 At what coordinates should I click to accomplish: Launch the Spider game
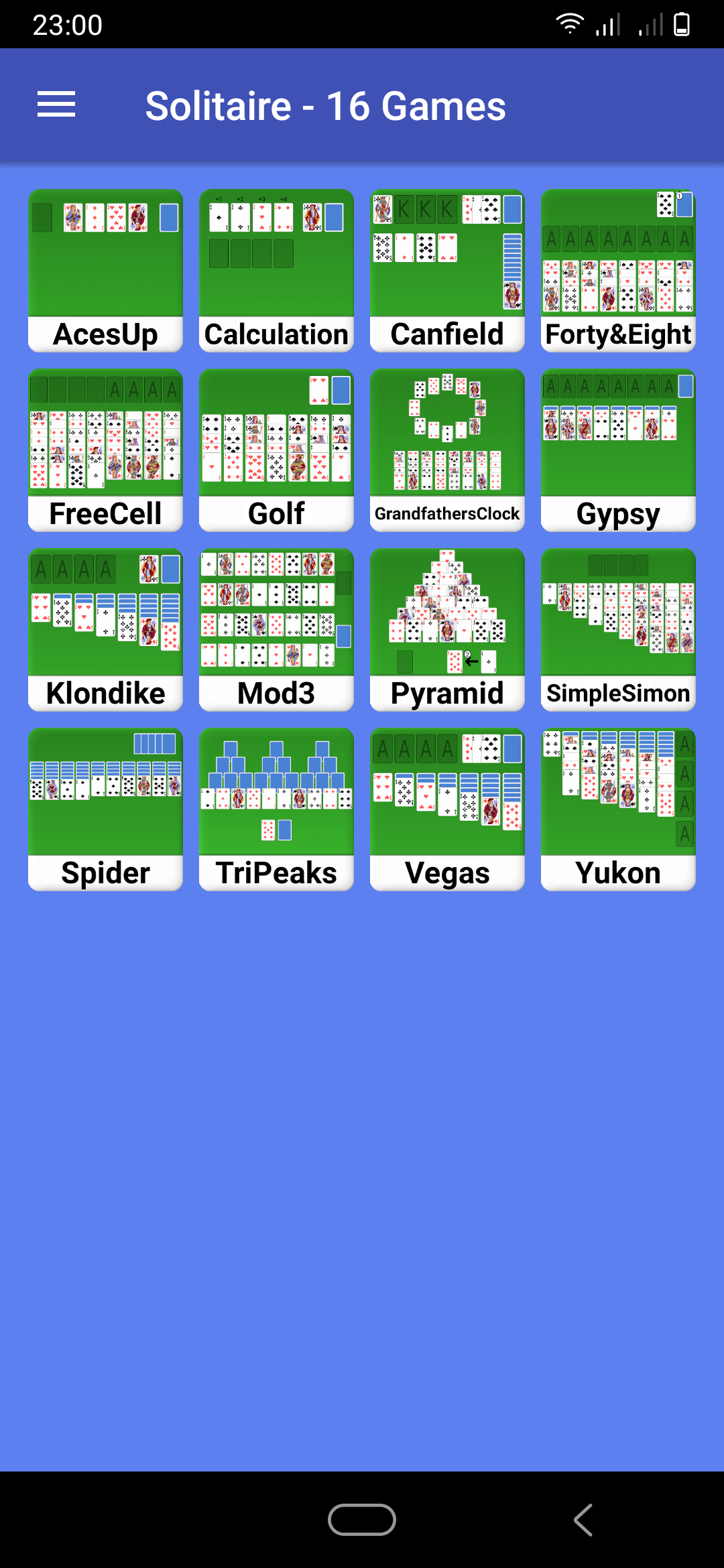[x=105, y=809]
